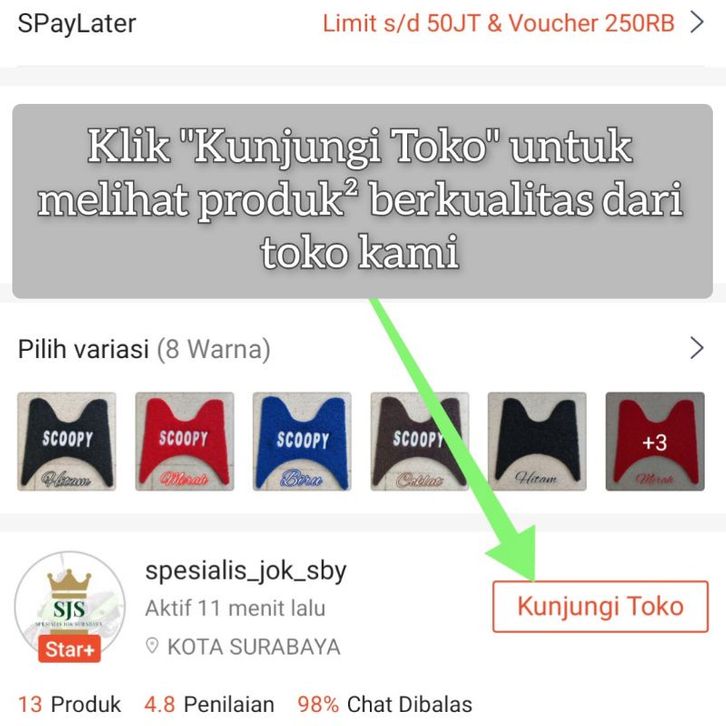
Task: Expand the Pilih variasi color options
Action: point(697,348)
